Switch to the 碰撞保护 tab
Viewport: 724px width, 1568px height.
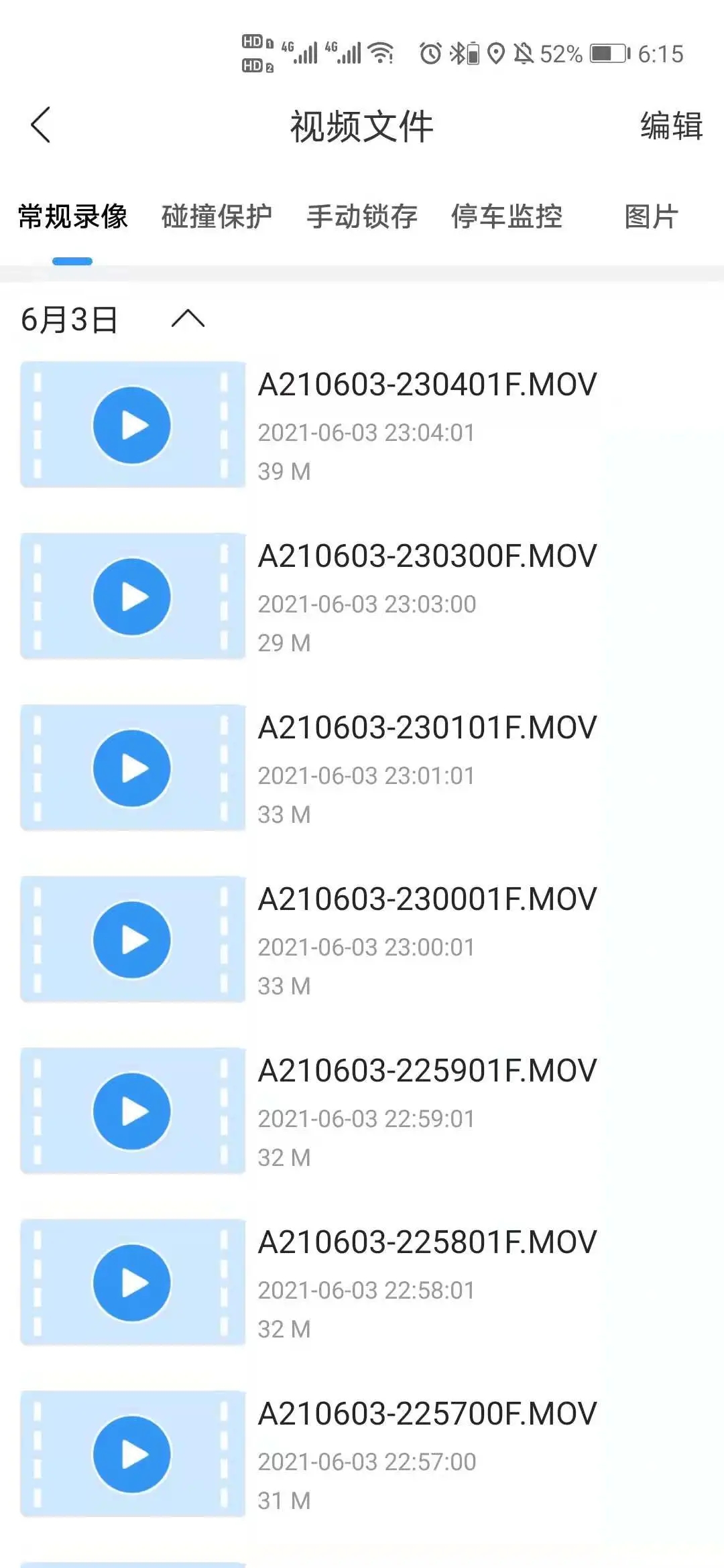coord(216,216)
